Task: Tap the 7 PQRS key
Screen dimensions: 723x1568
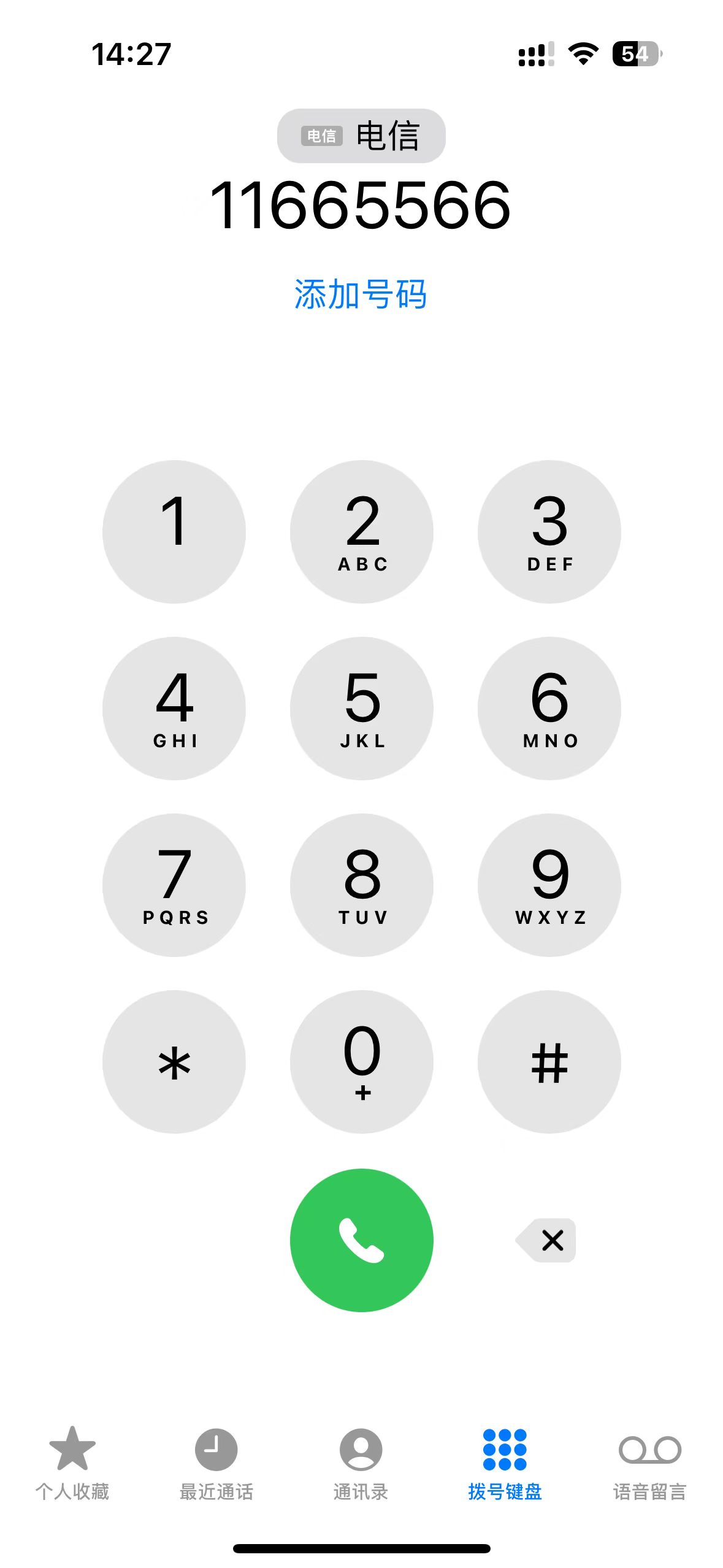Action: click(174, 885)
